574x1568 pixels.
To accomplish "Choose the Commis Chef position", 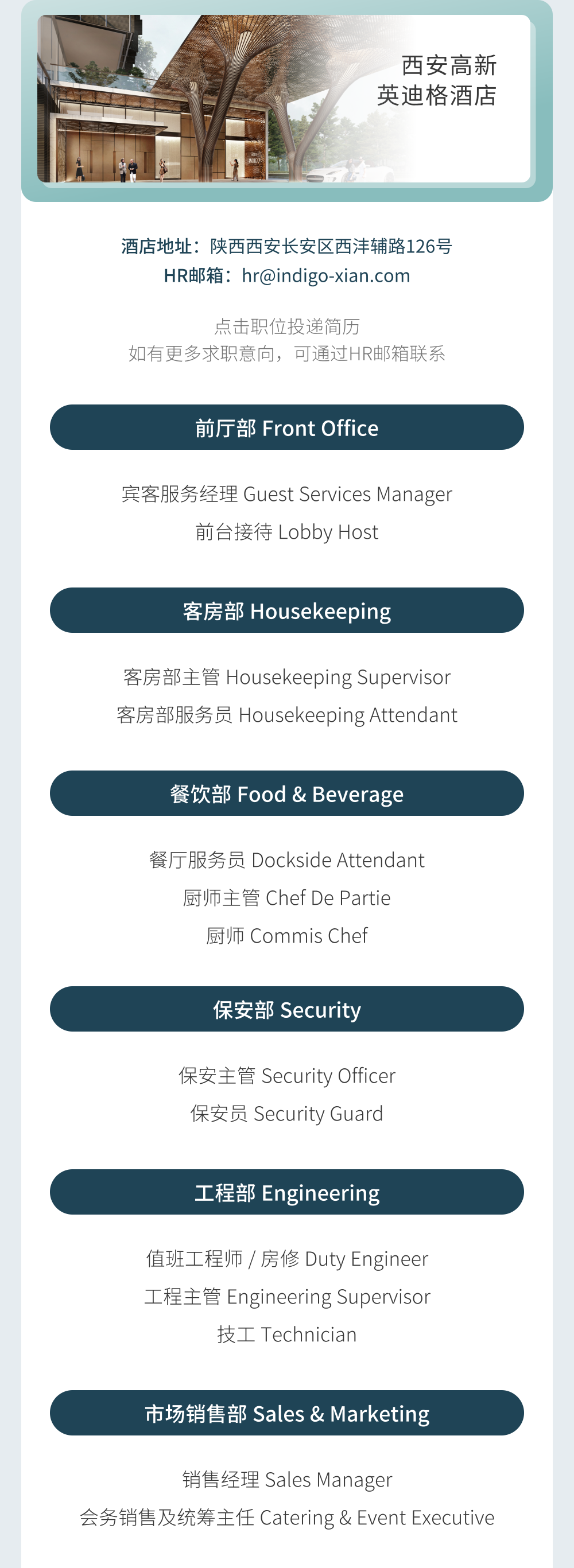I will [x=286, y=936].
